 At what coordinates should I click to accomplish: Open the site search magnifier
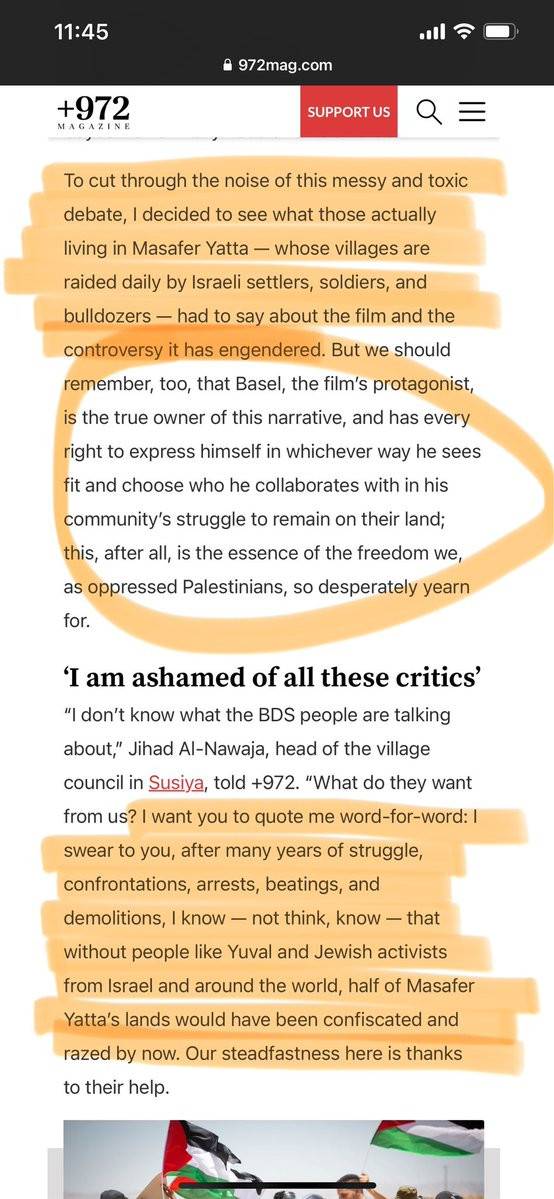tap(429, 112)
